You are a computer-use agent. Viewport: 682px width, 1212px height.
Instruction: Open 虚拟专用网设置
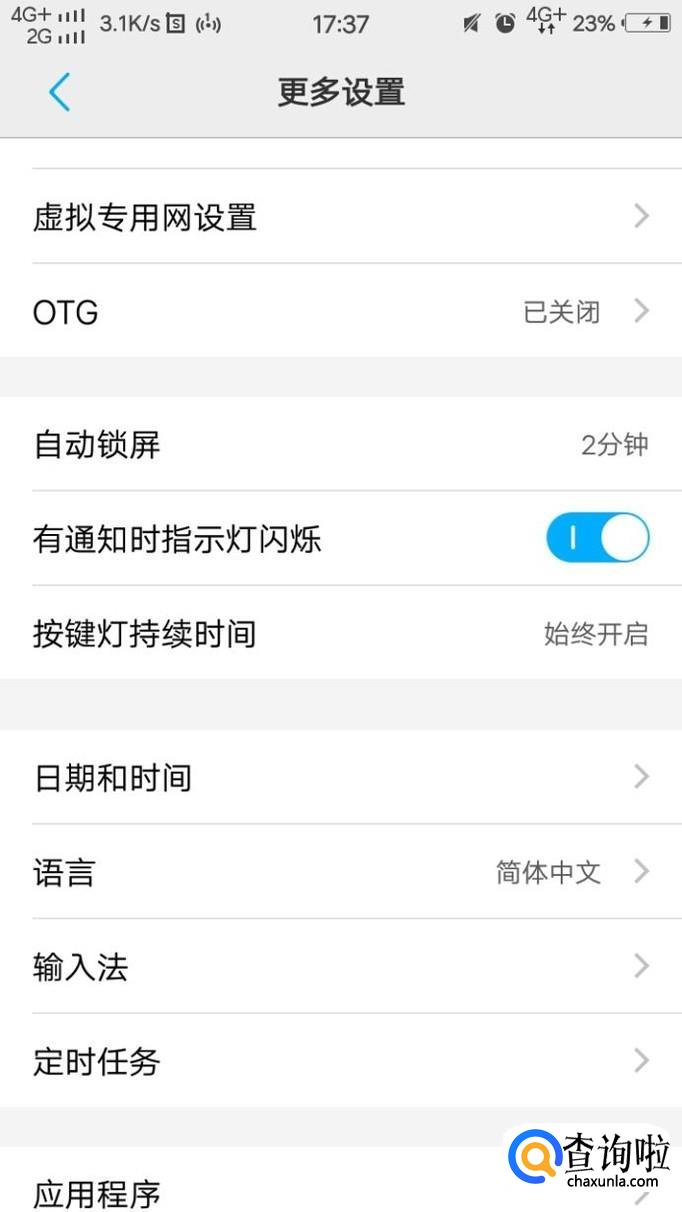coord(340,217)
